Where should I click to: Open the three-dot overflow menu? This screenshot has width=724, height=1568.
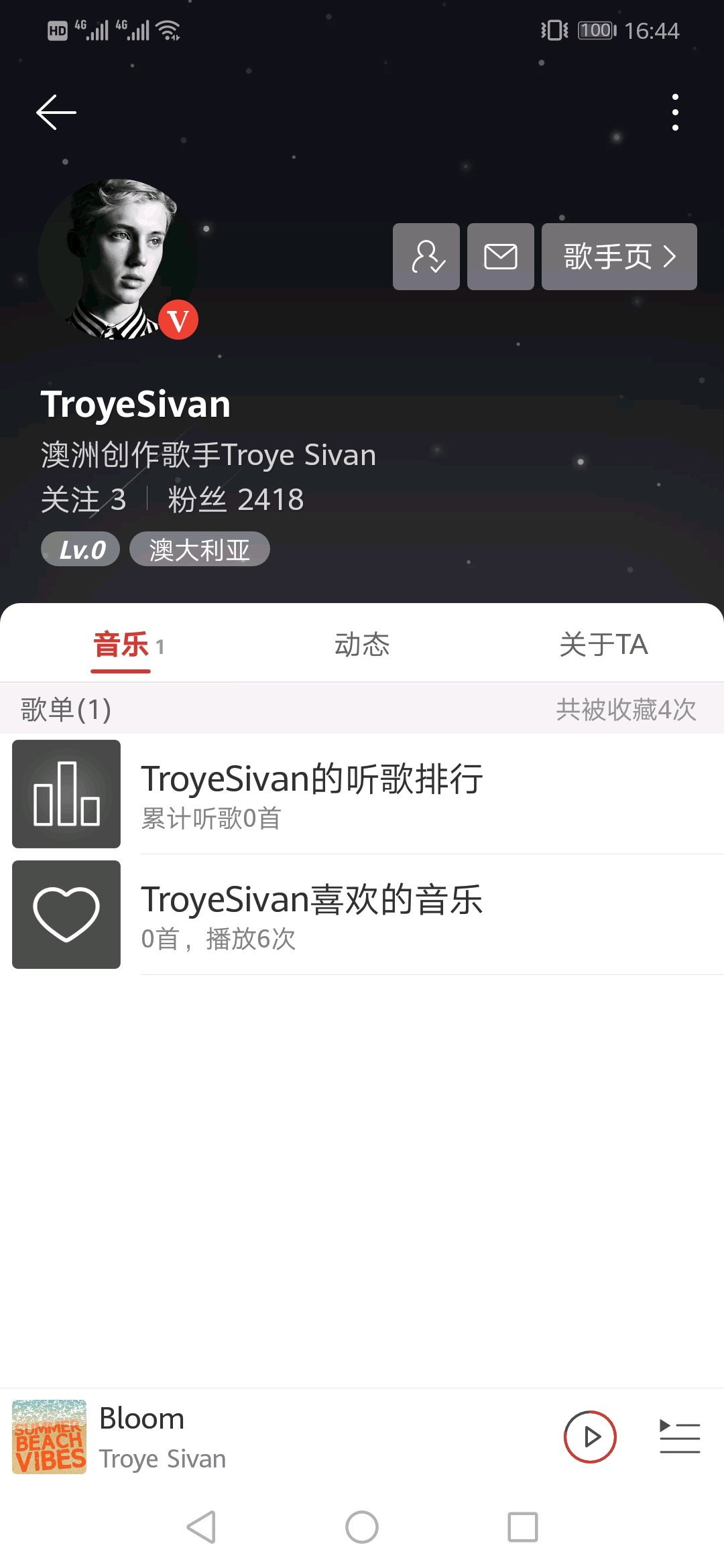tap(675, 112)
